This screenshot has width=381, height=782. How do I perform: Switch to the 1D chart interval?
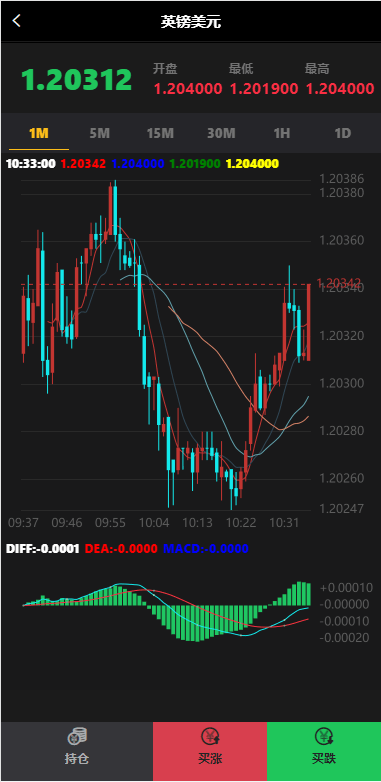(x=343, y=133)
